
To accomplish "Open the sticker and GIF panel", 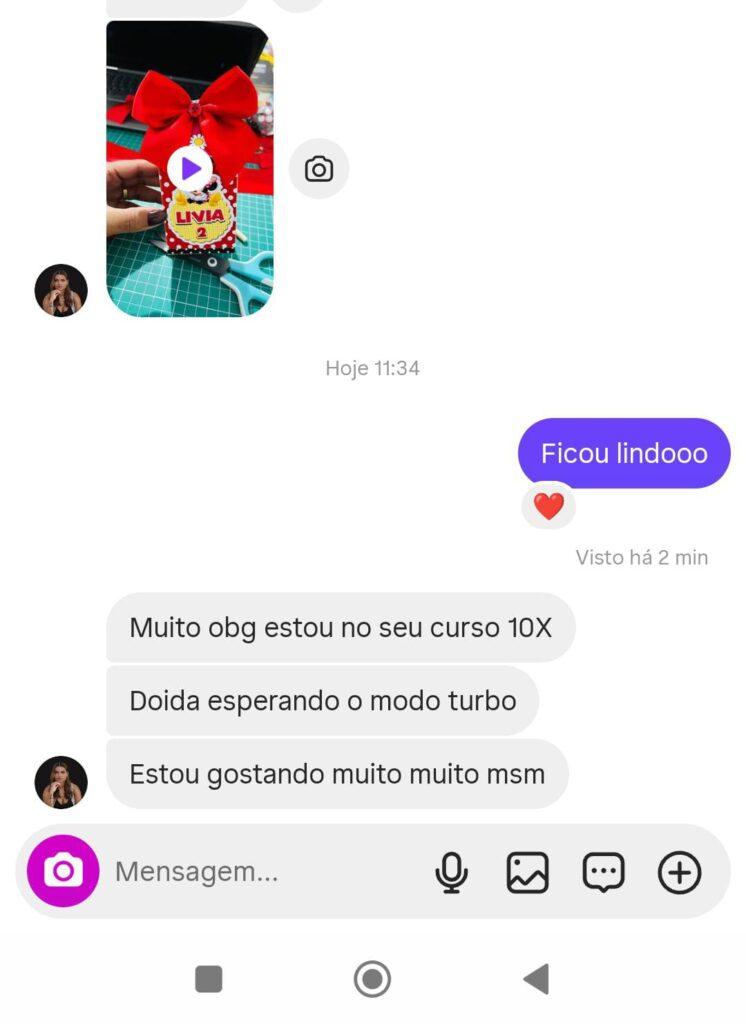I will [603, 872].
